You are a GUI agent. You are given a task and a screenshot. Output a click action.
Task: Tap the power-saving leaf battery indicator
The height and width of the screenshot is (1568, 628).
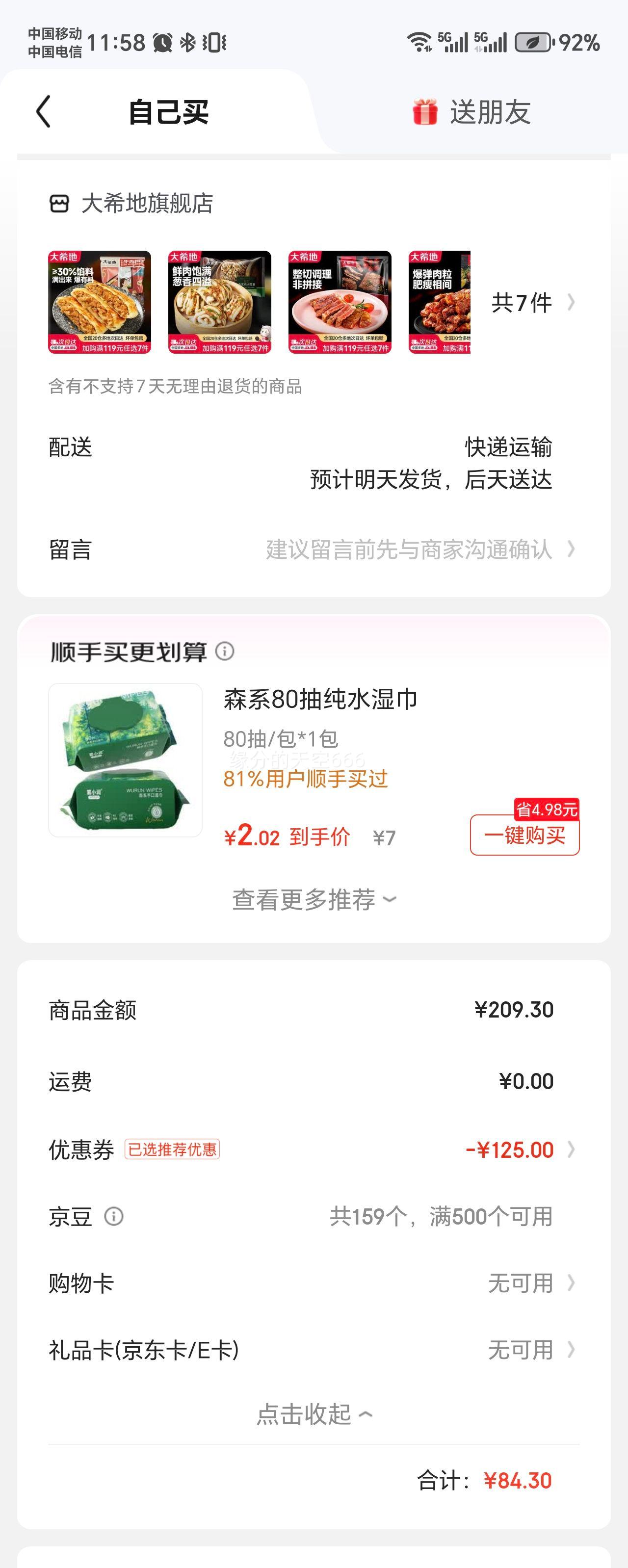(531, 43)
